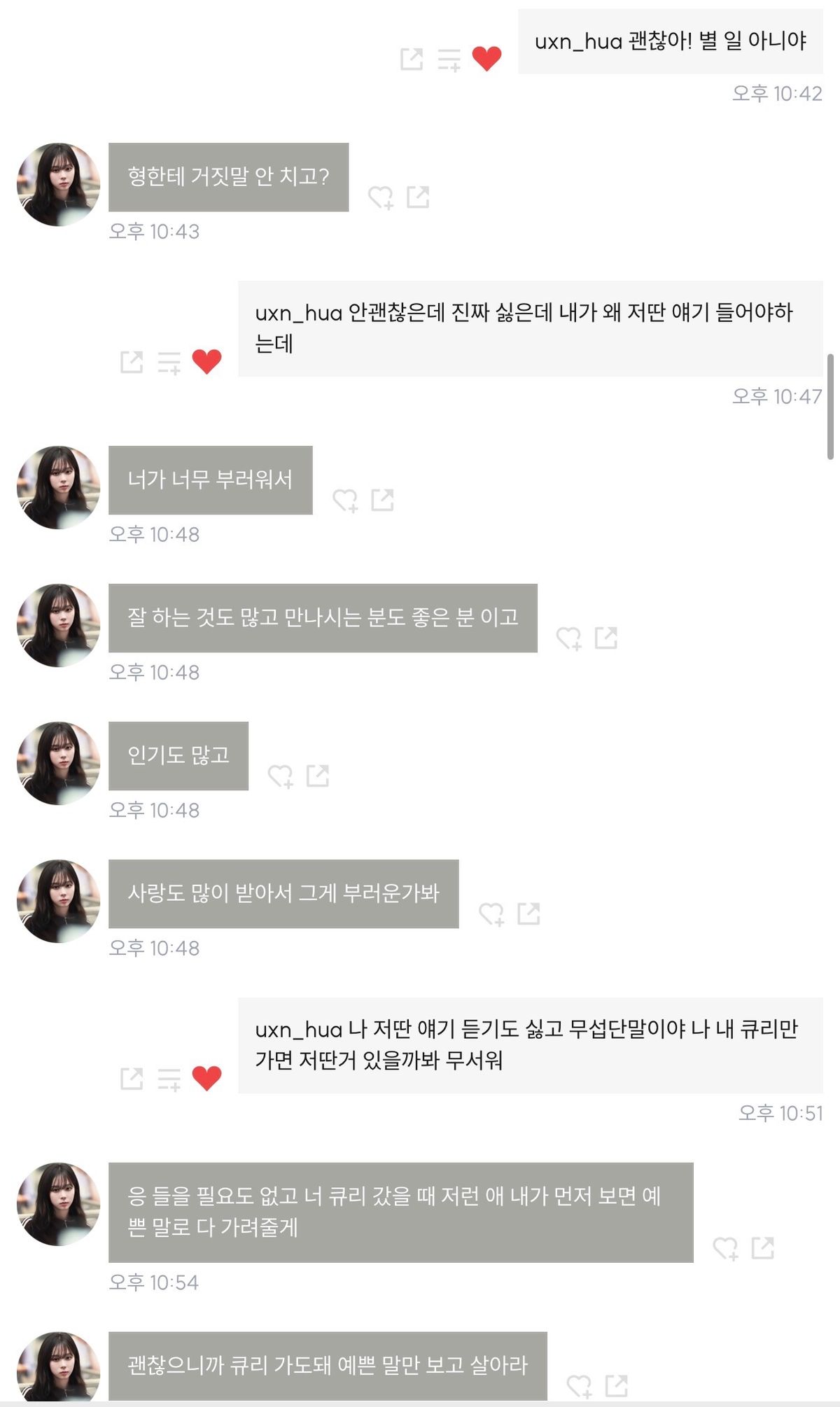The height and width of the screenshot is (1407, 840).
Task: Like the '괜찮으니까 큐리 가도돼' message
Action: pyautogui.click(x=579, y=1386)
